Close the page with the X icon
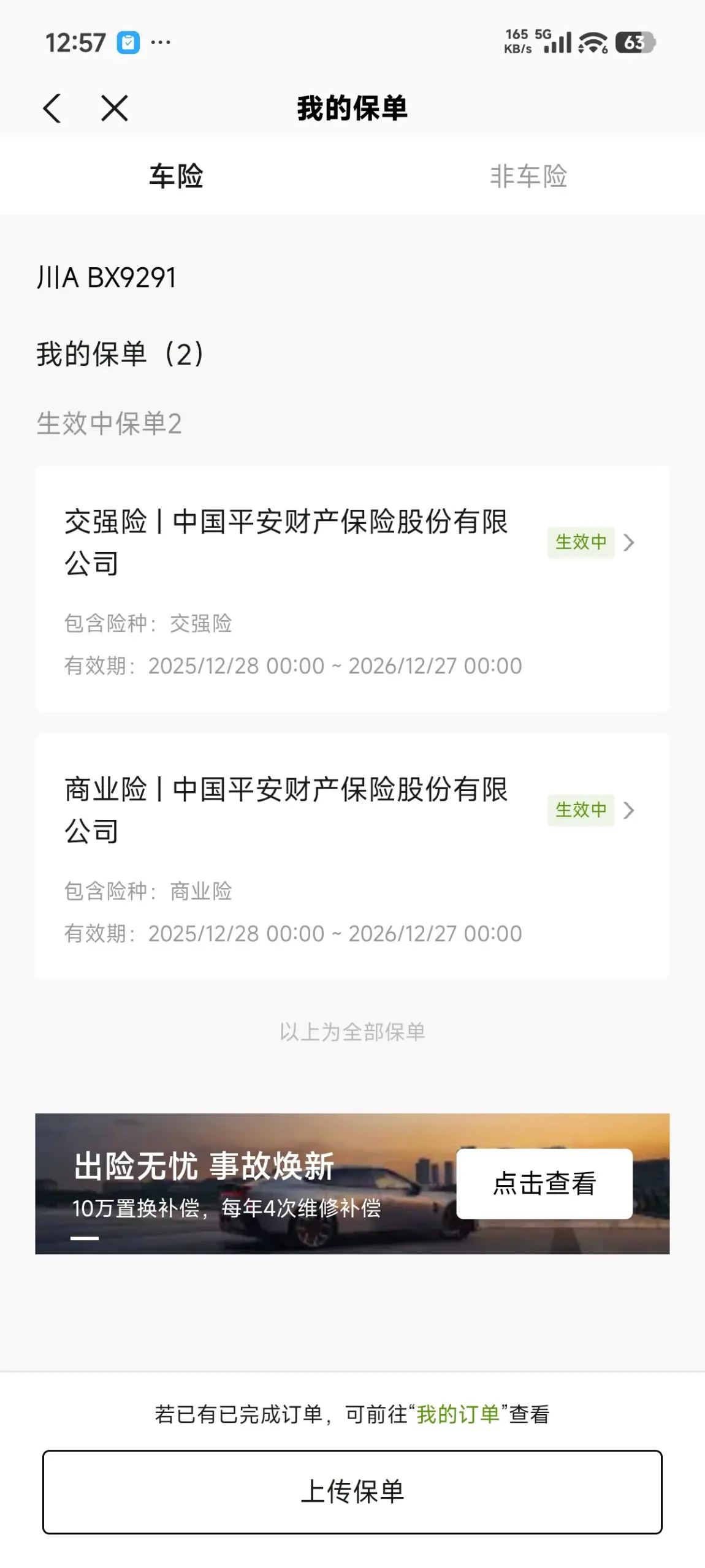 pos(115,108)
